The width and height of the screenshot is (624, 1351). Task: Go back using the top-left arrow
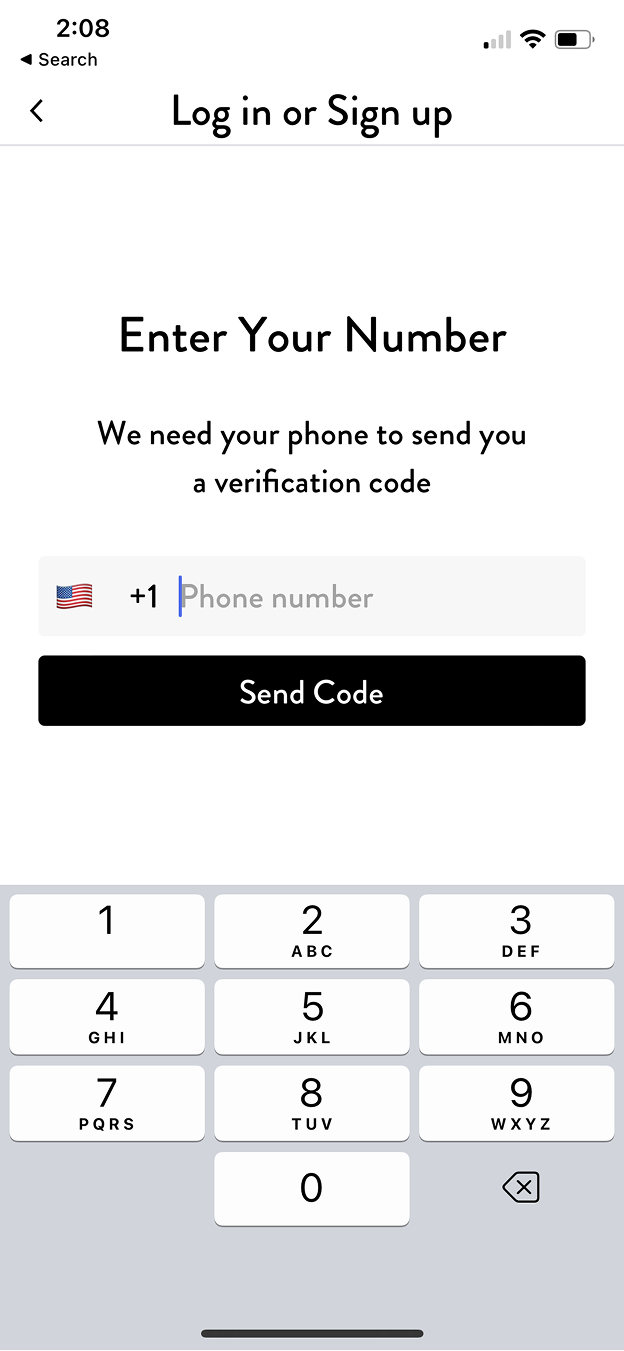(37, 111)
